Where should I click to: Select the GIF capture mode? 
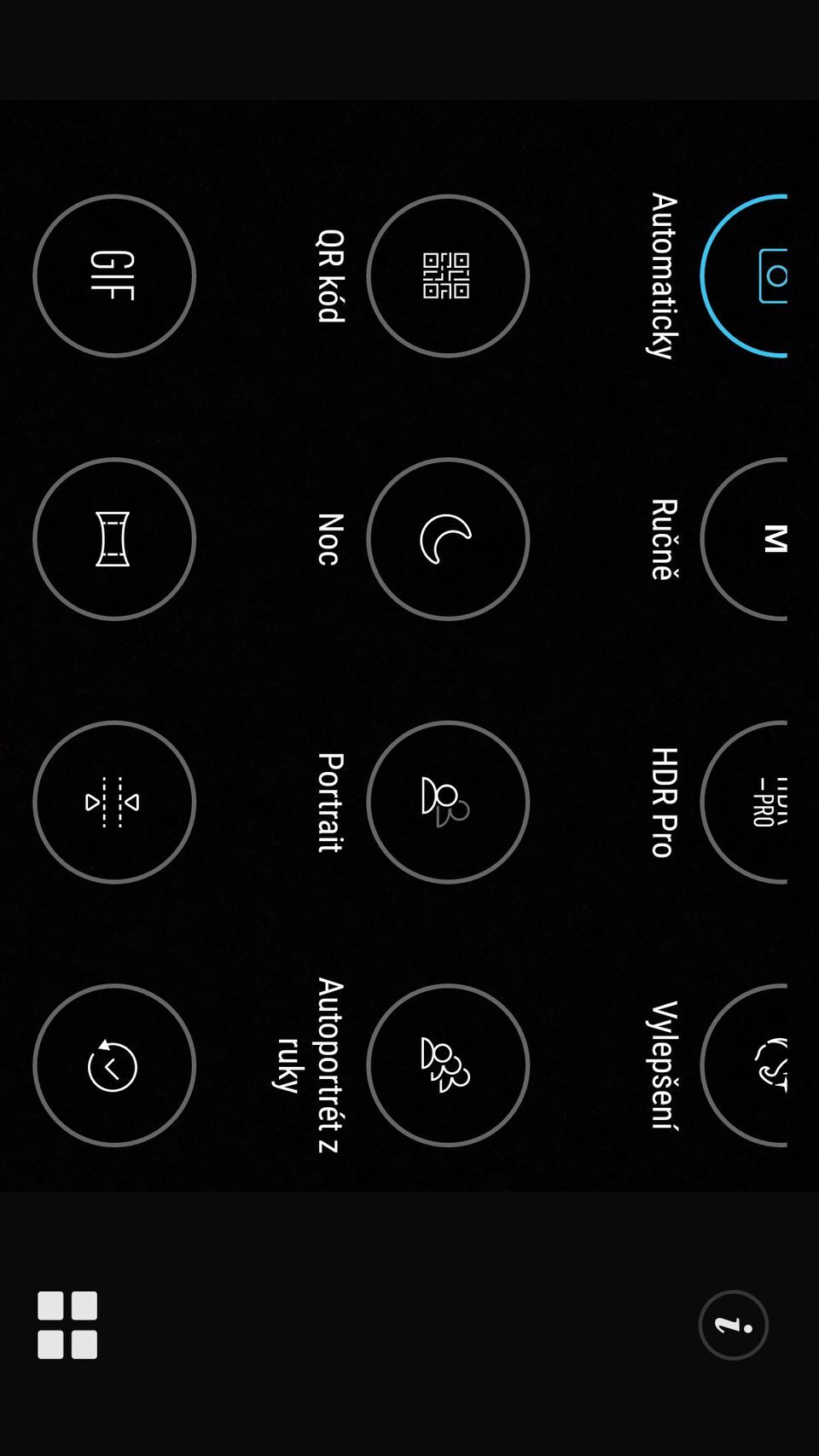(x=113, y=275)
